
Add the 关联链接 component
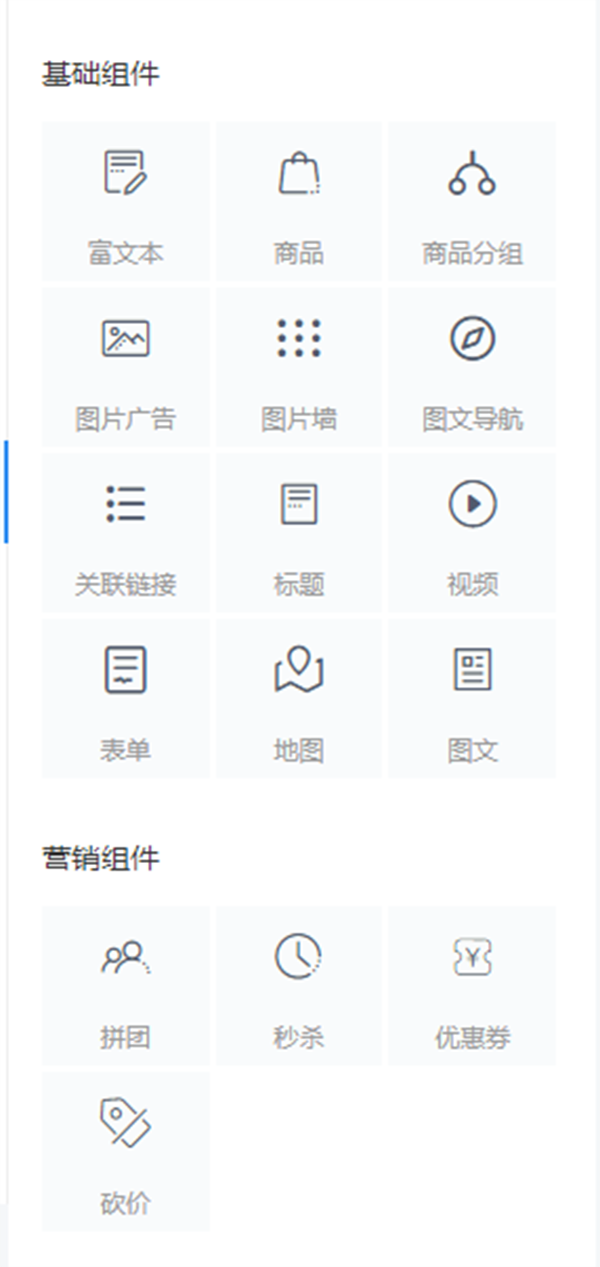126,533
